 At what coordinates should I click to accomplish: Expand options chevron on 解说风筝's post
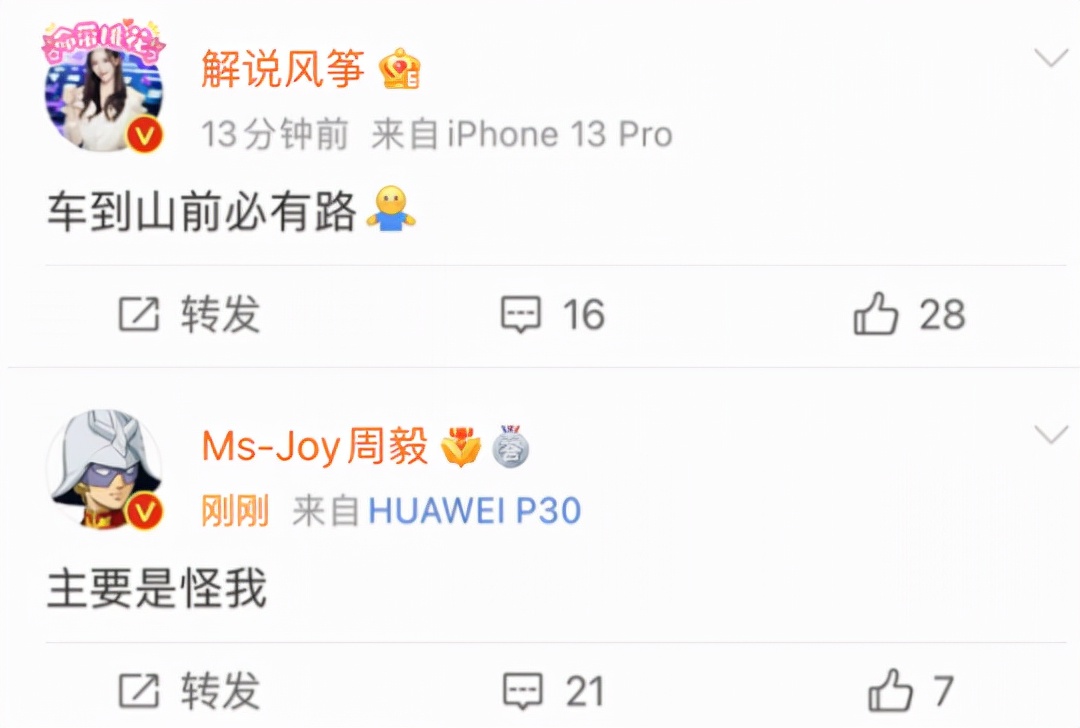click(x=1051, y=58)
